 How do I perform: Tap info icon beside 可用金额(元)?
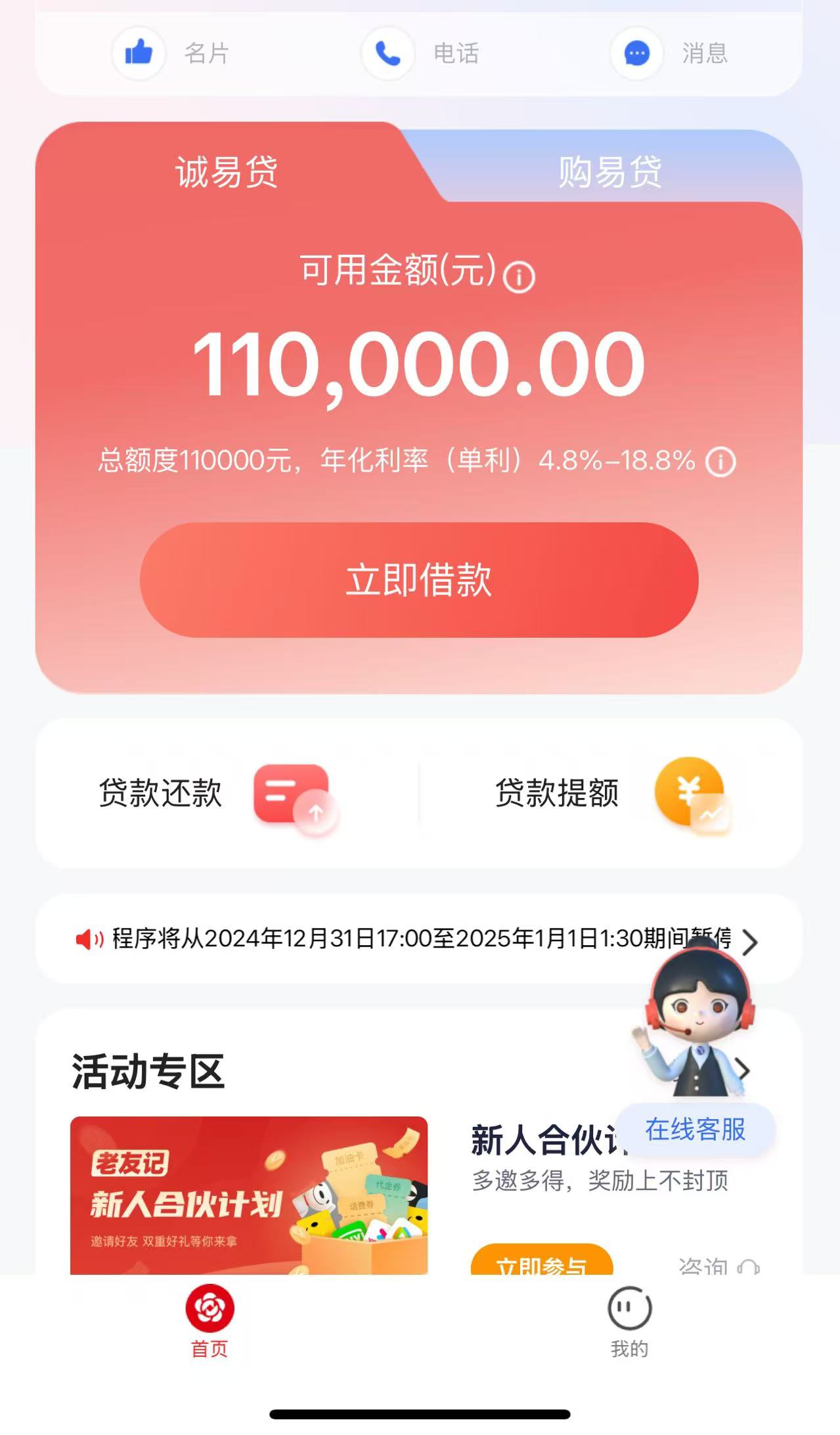(x=519, y=277)
